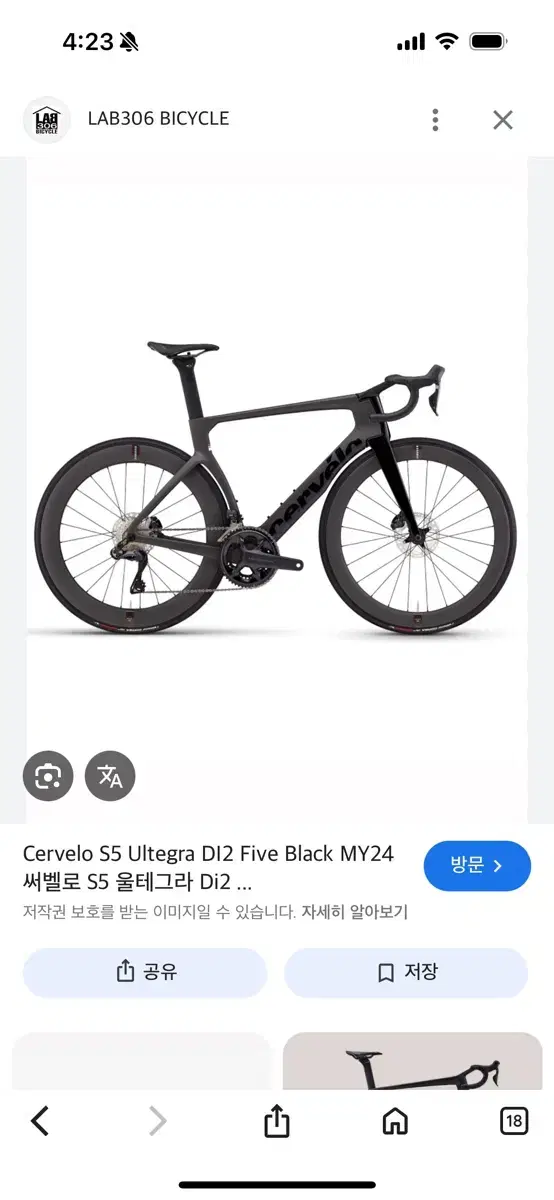554x1200 pixels.
Task: Open the browser share sheet
Action: 277,1121
